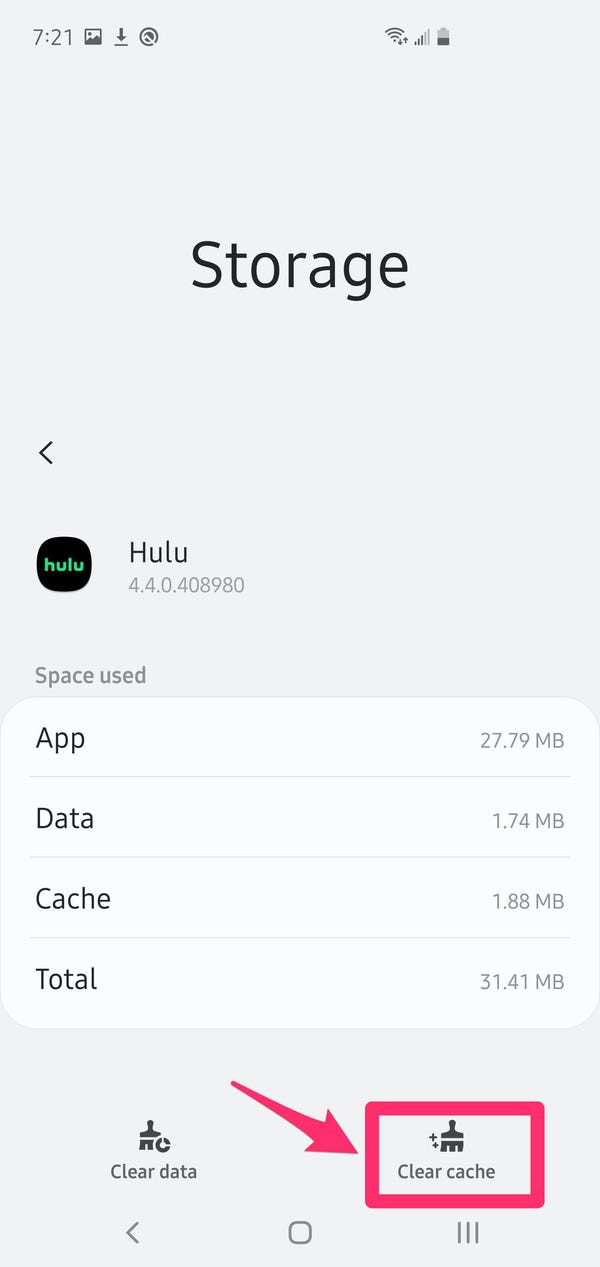The height and width of the screenshot is (1267, 600).
Task: Open the recent apps view
Action: pyautogui.click(x=467, y=1233)
